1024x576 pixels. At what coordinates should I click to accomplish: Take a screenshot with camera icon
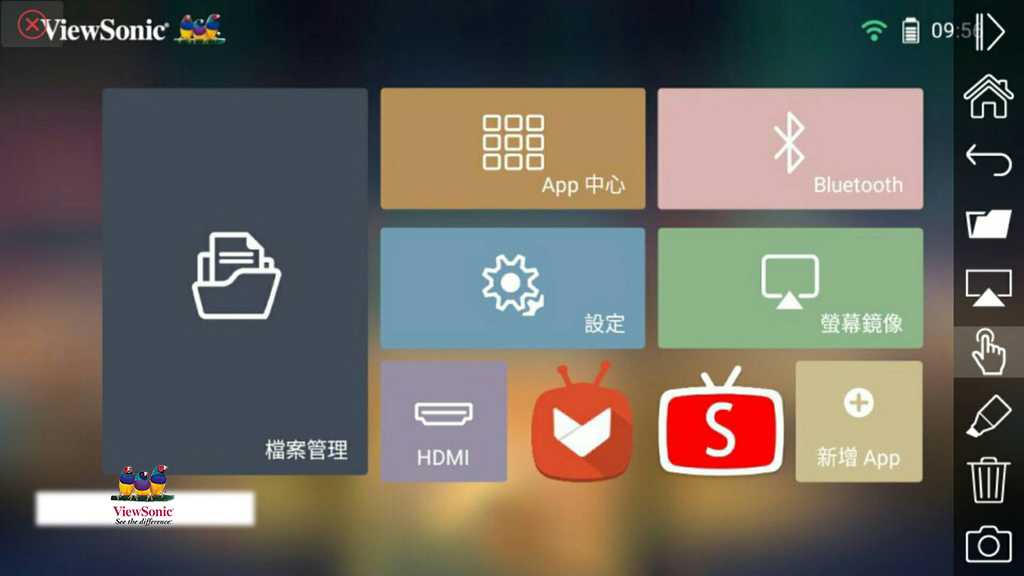(988, 544)
